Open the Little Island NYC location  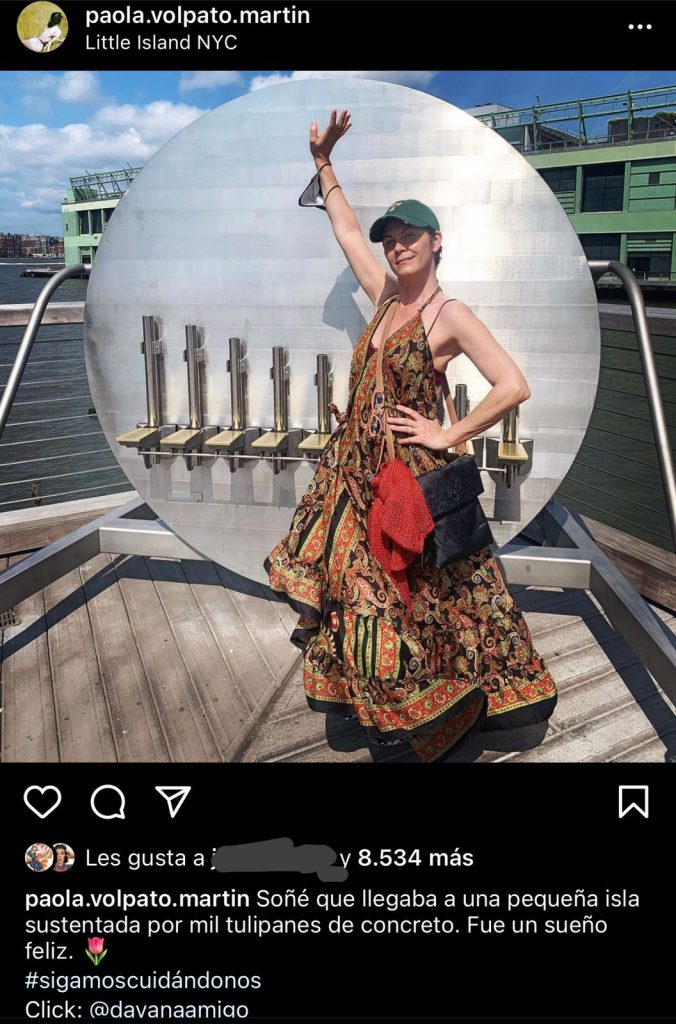click(x=161, y=43)
